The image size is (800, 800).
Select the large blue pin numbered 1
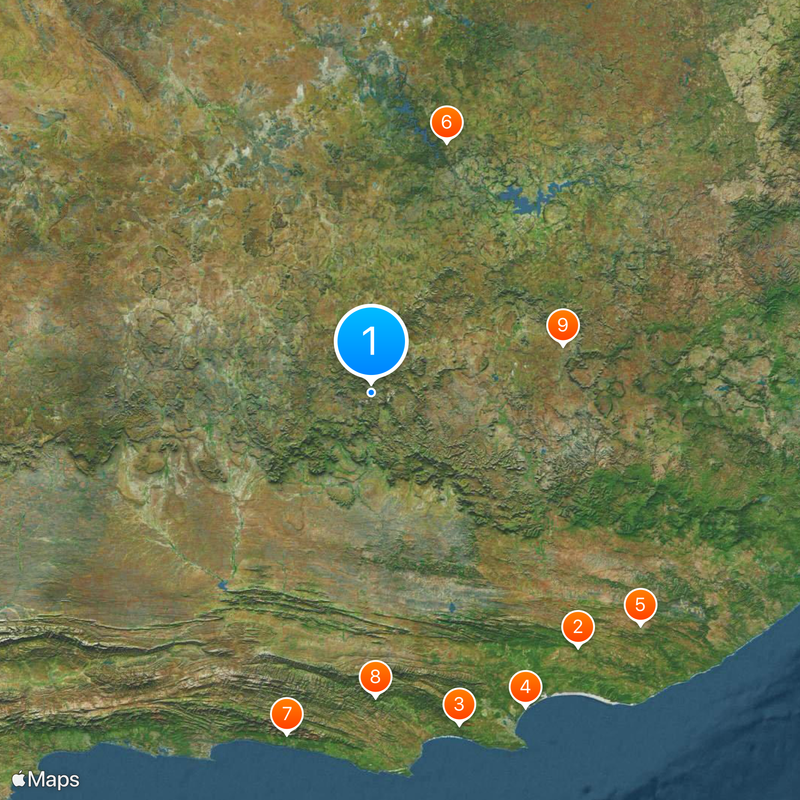371,341
